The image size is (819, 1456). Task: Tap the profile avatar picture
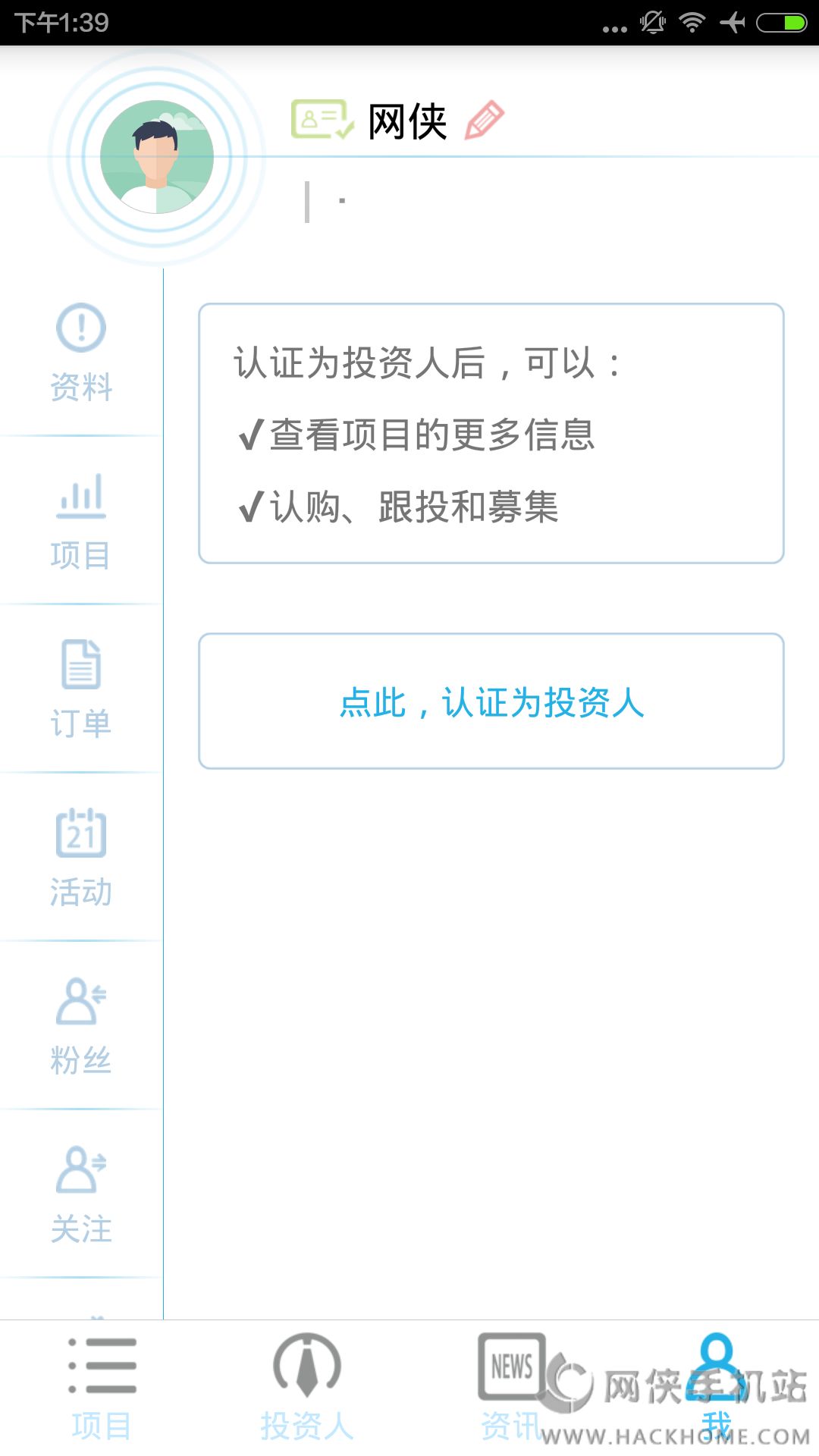(x=157, y=157)
